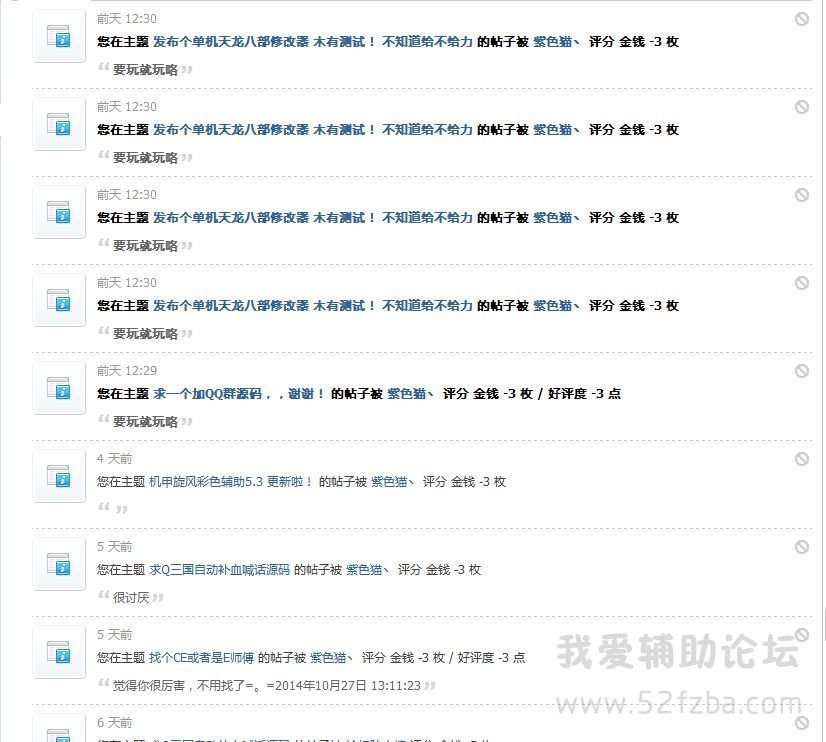
Task: View 紫色猫 profile in 前天 12:29 notice
Action: click(x=407, y=394)
